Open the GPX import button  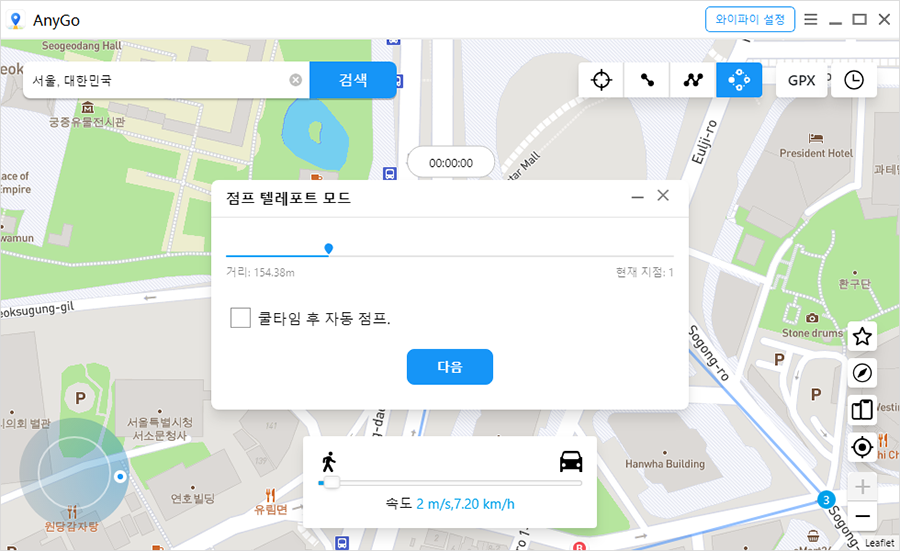(x=802, y=80)
